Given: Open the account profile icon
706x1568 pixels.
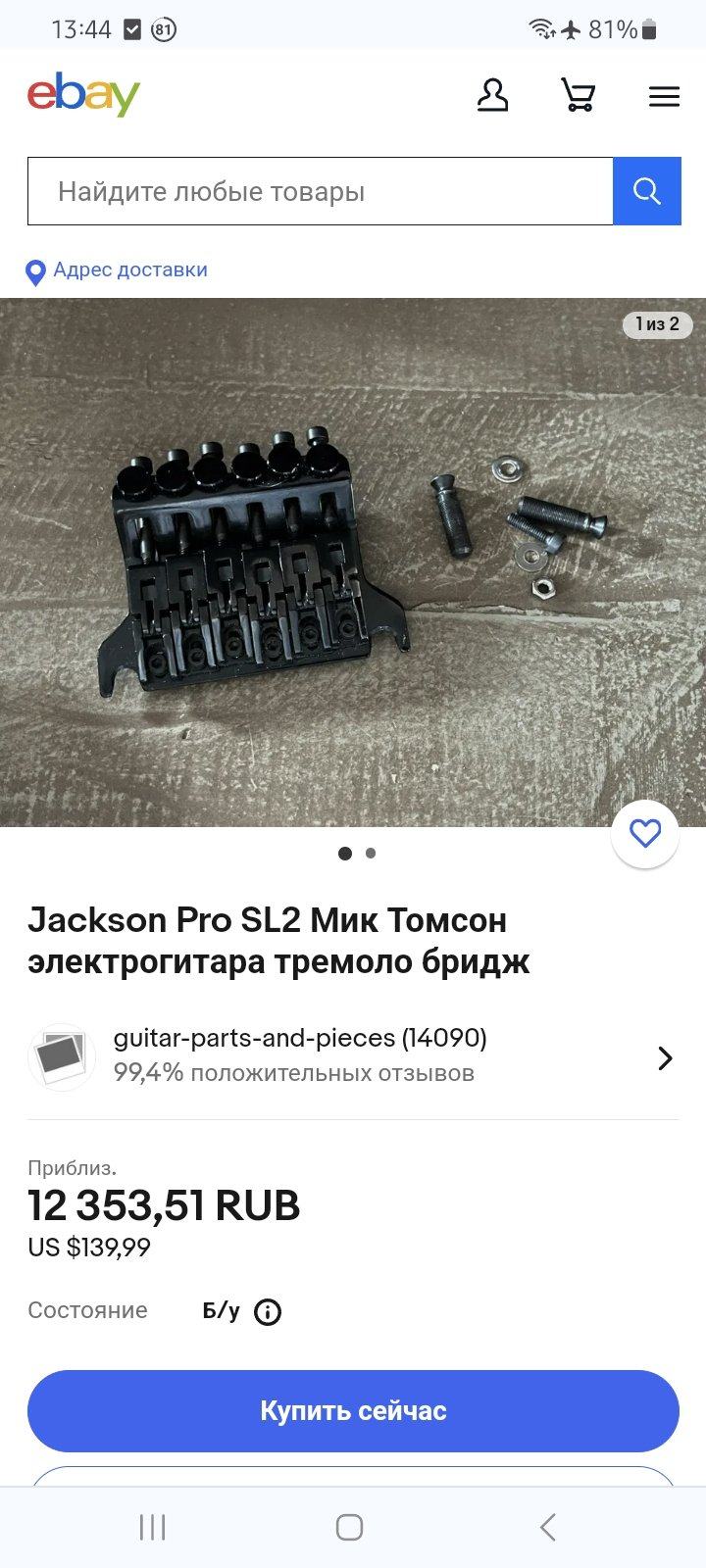Looking at the screenshot, I should pos(492,95).
